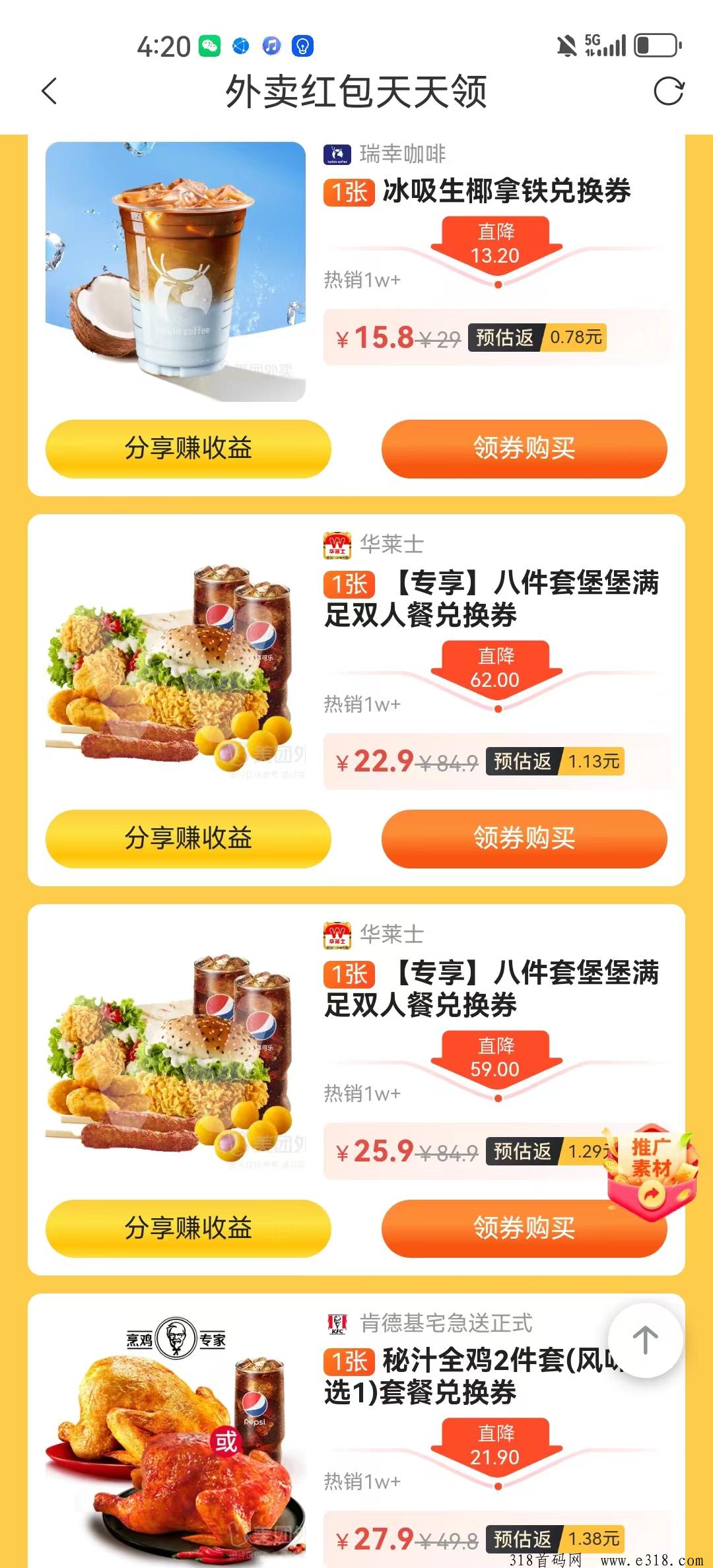Open the Luckin iced coconut latte image
This screenshot has height=1568, width=713.
point(176,271)
